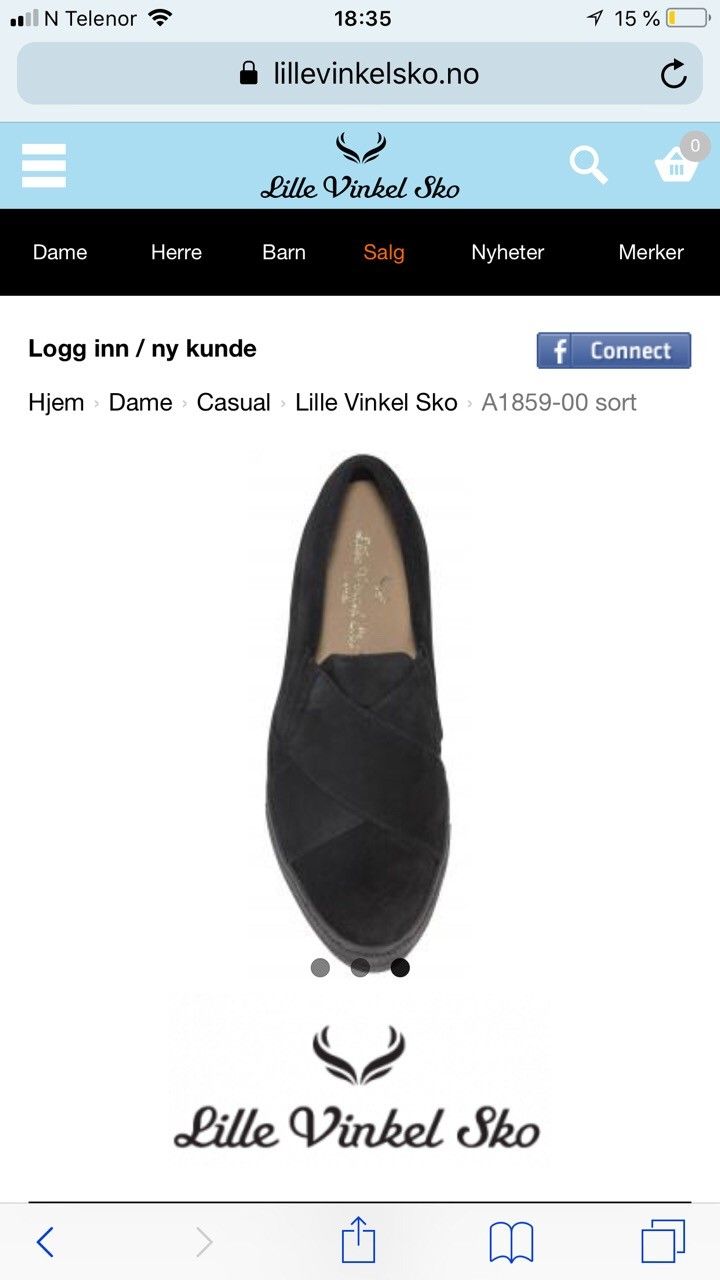Open the site search magnifier
This screenshot has width=720, height=1280.
(x=588, y=165)
